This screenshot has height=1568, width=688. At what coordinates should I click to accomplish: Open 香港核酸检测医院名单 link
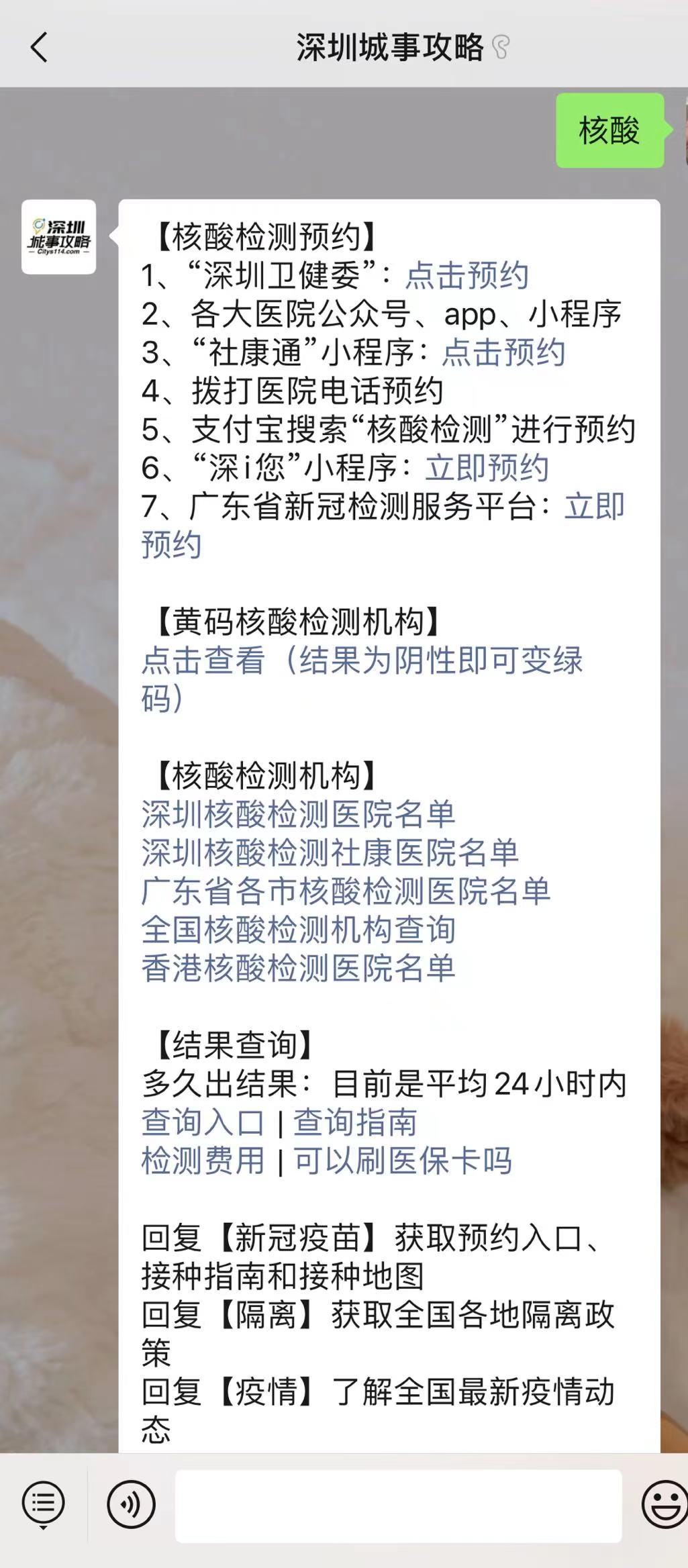pos(298,968)
